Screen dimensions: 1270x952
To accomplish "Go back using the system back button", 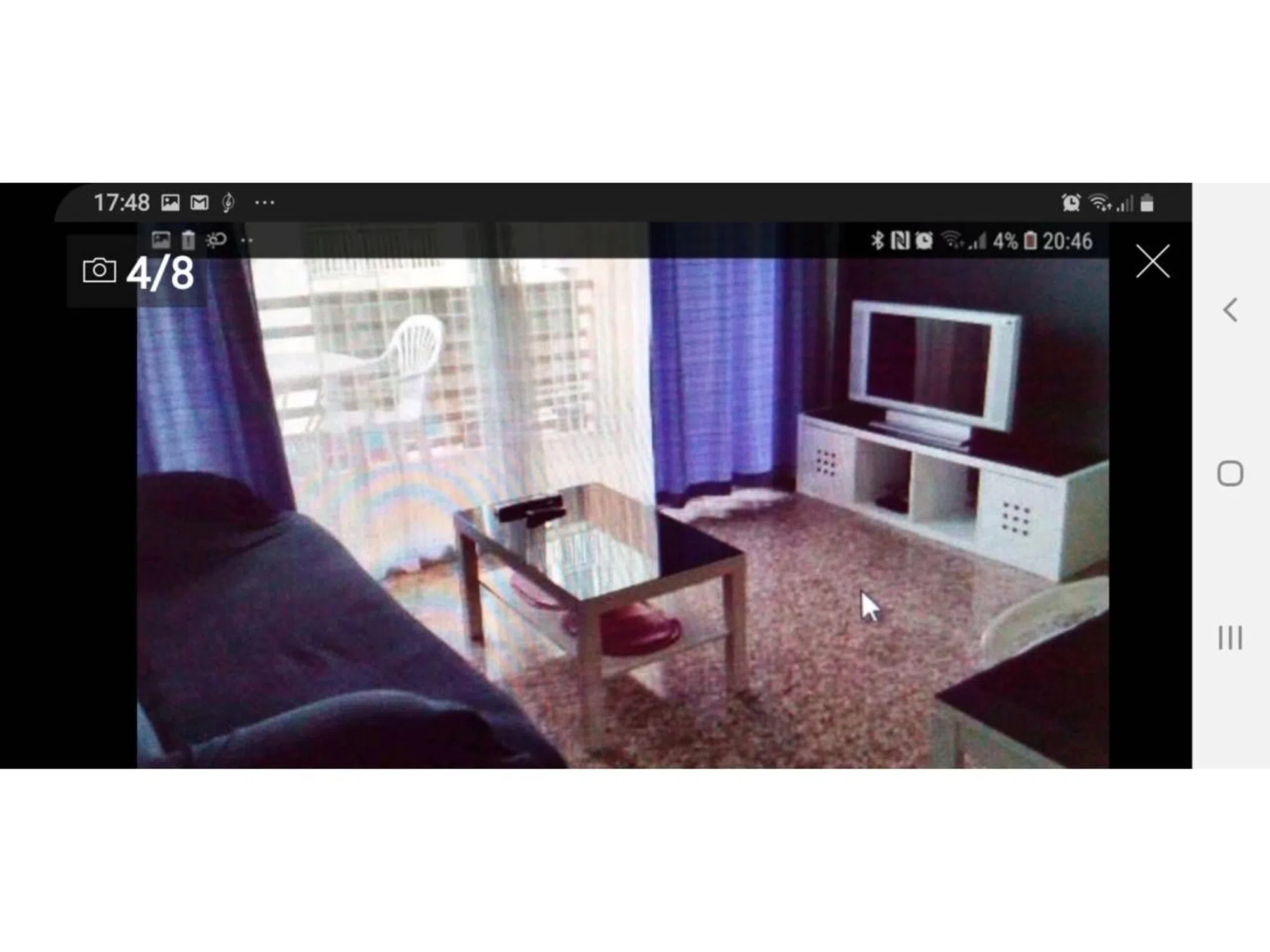I will coord(1230,310).
